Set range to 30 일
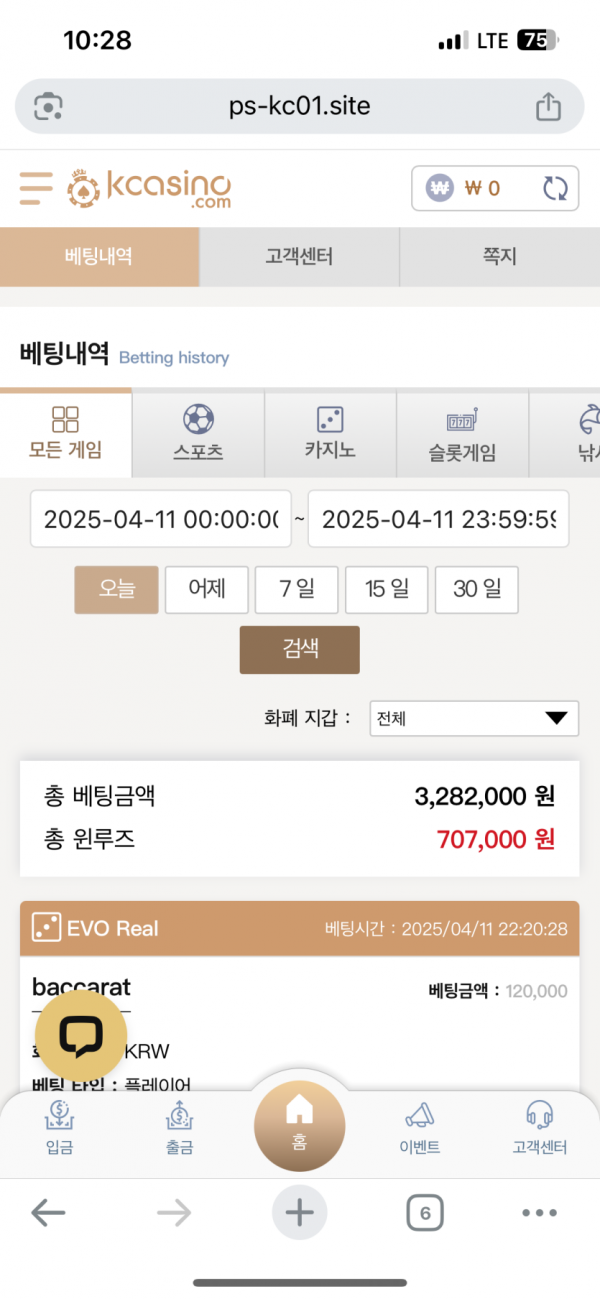The height and width of the screenshot is (1299, 600). coord(477,589)
